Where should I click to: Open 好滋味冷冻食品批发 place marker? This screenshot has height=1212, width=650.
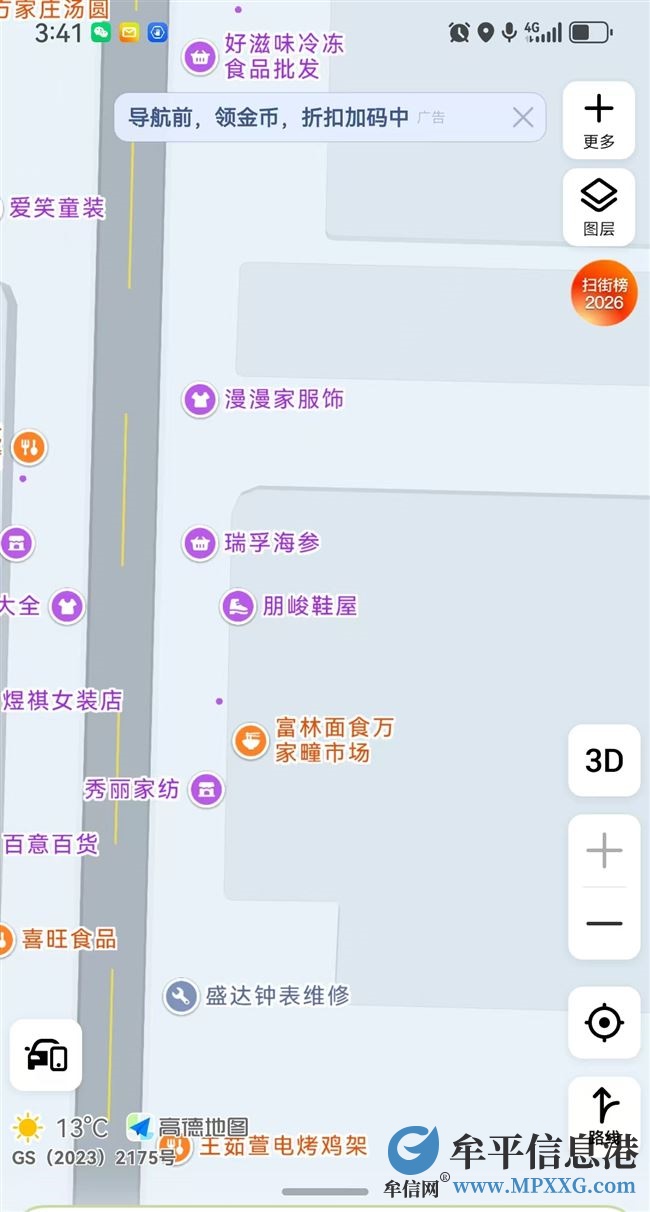[200, 57]
